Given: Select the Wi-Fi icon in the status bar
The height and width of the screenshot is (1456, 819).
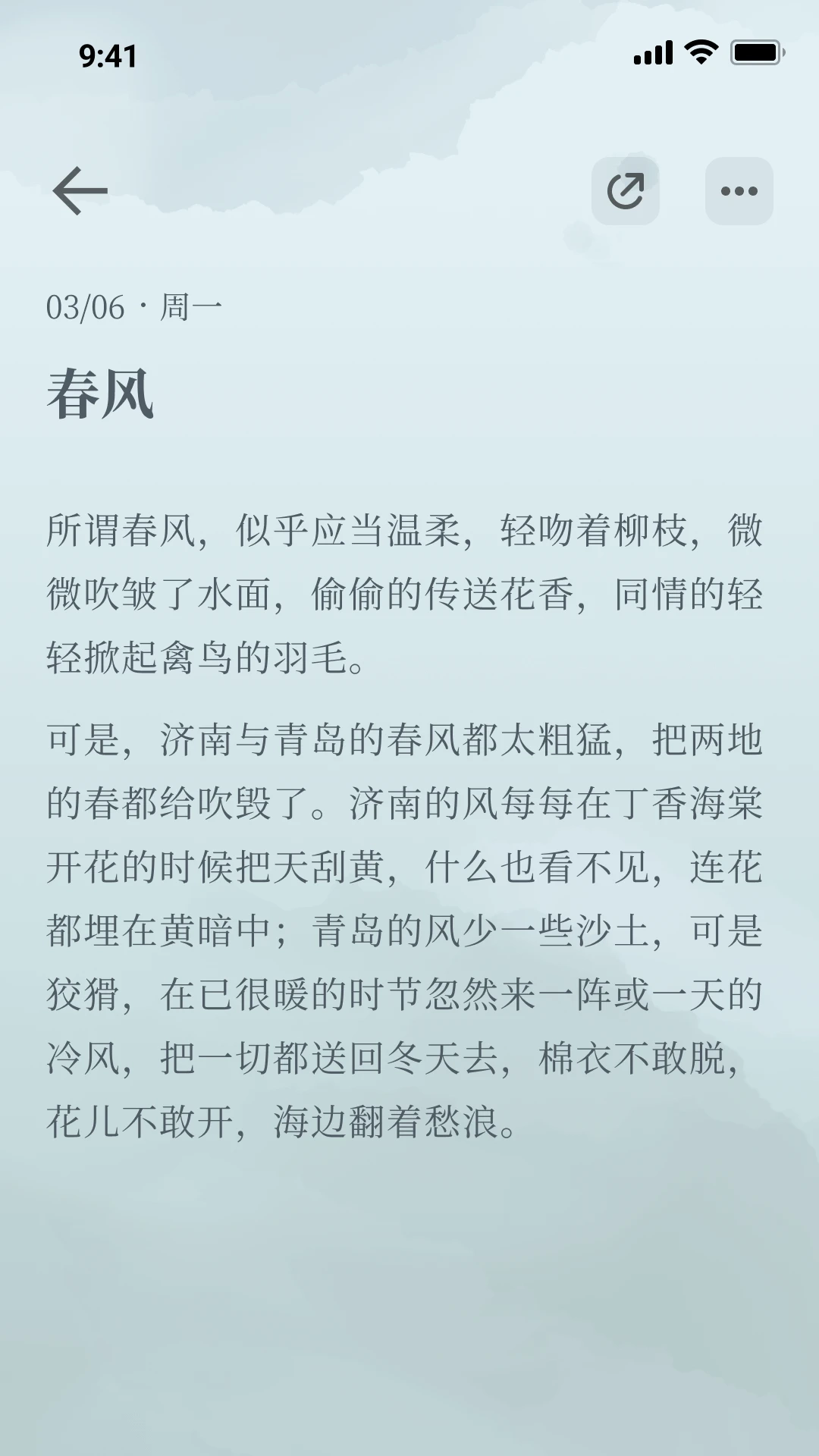Looking at the screenshot, I should (700, 53).
